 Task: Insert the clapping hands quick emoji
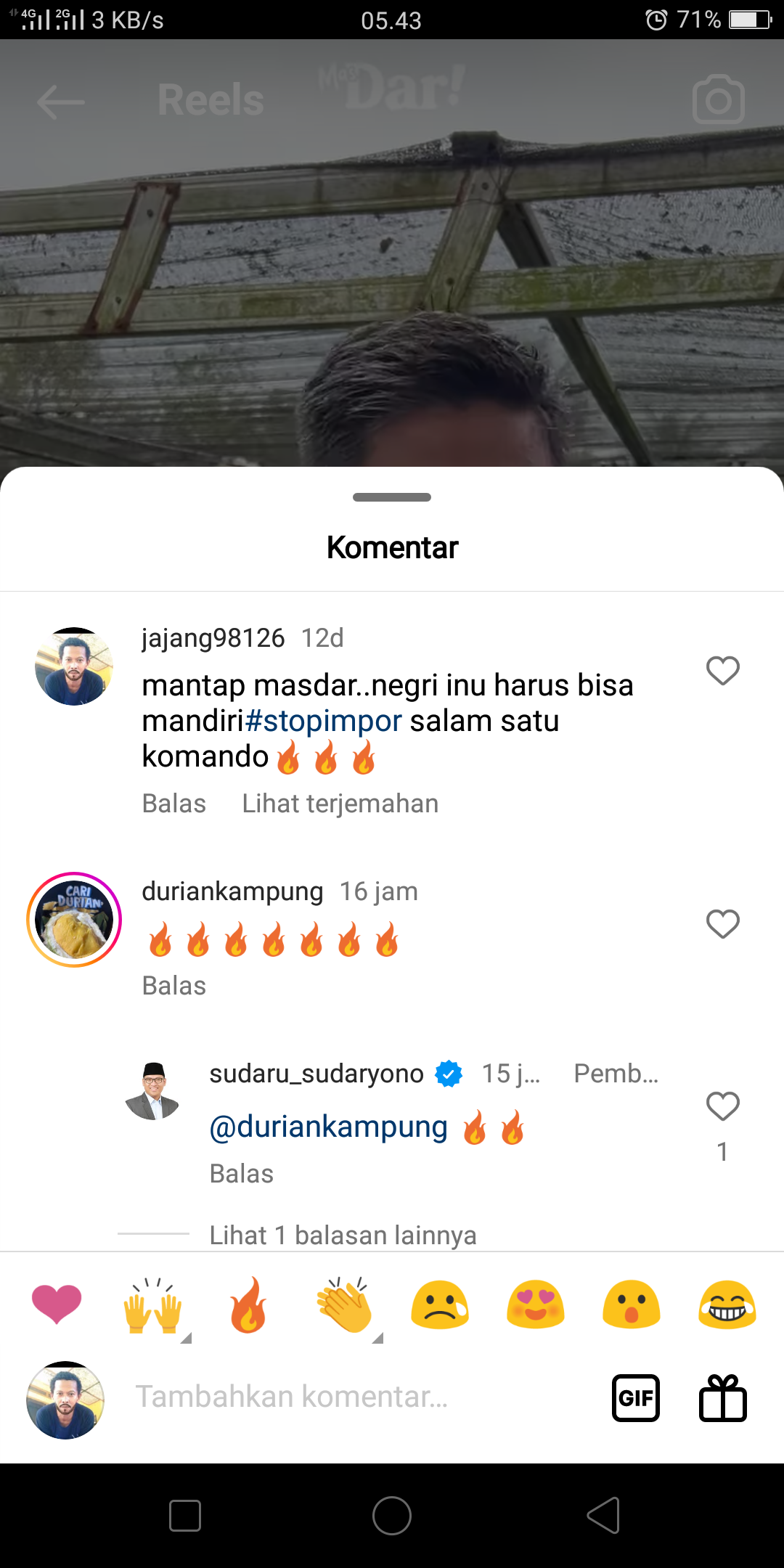345,1304
